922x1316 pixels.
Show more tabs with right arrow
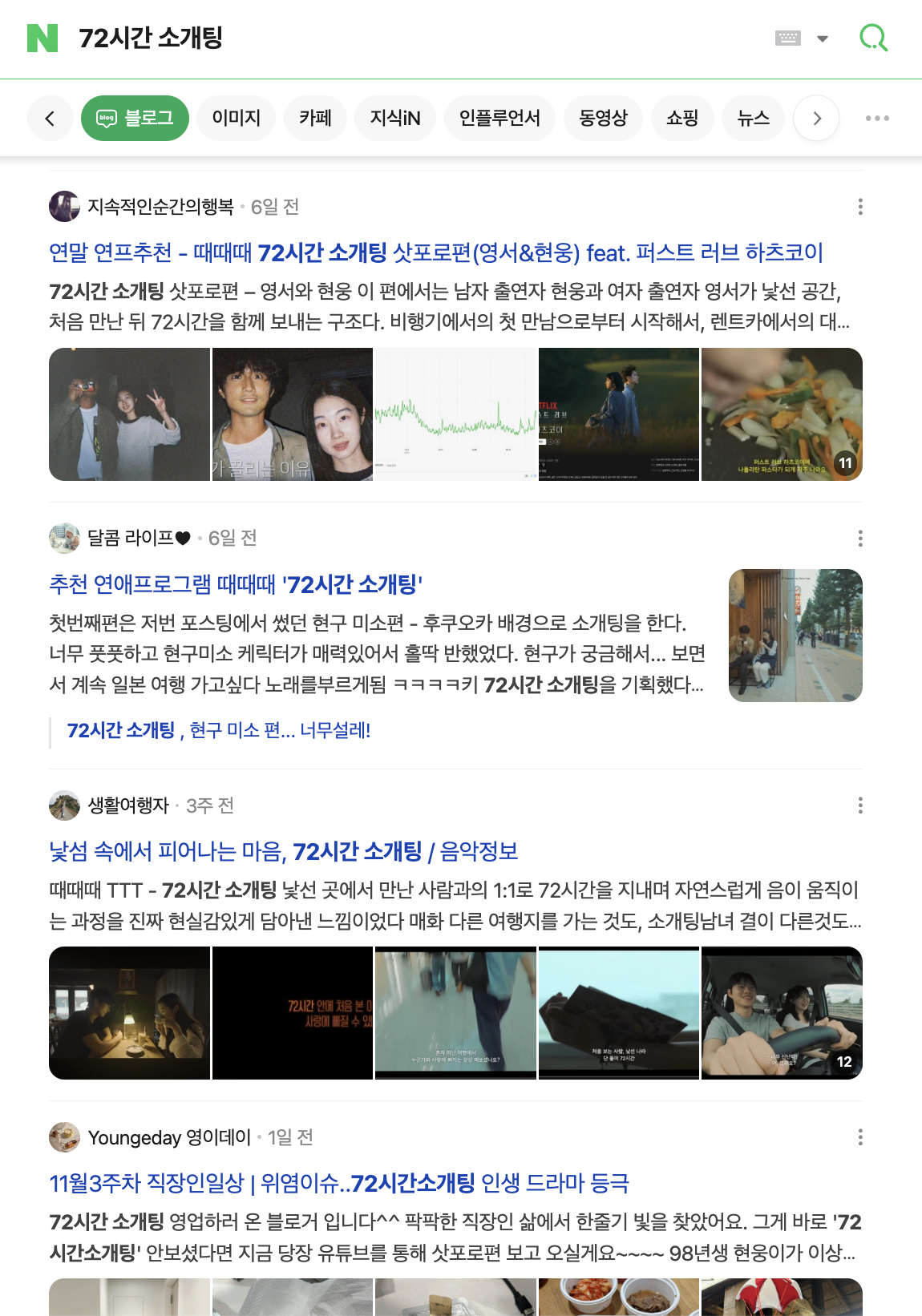[x=816, y=119]
